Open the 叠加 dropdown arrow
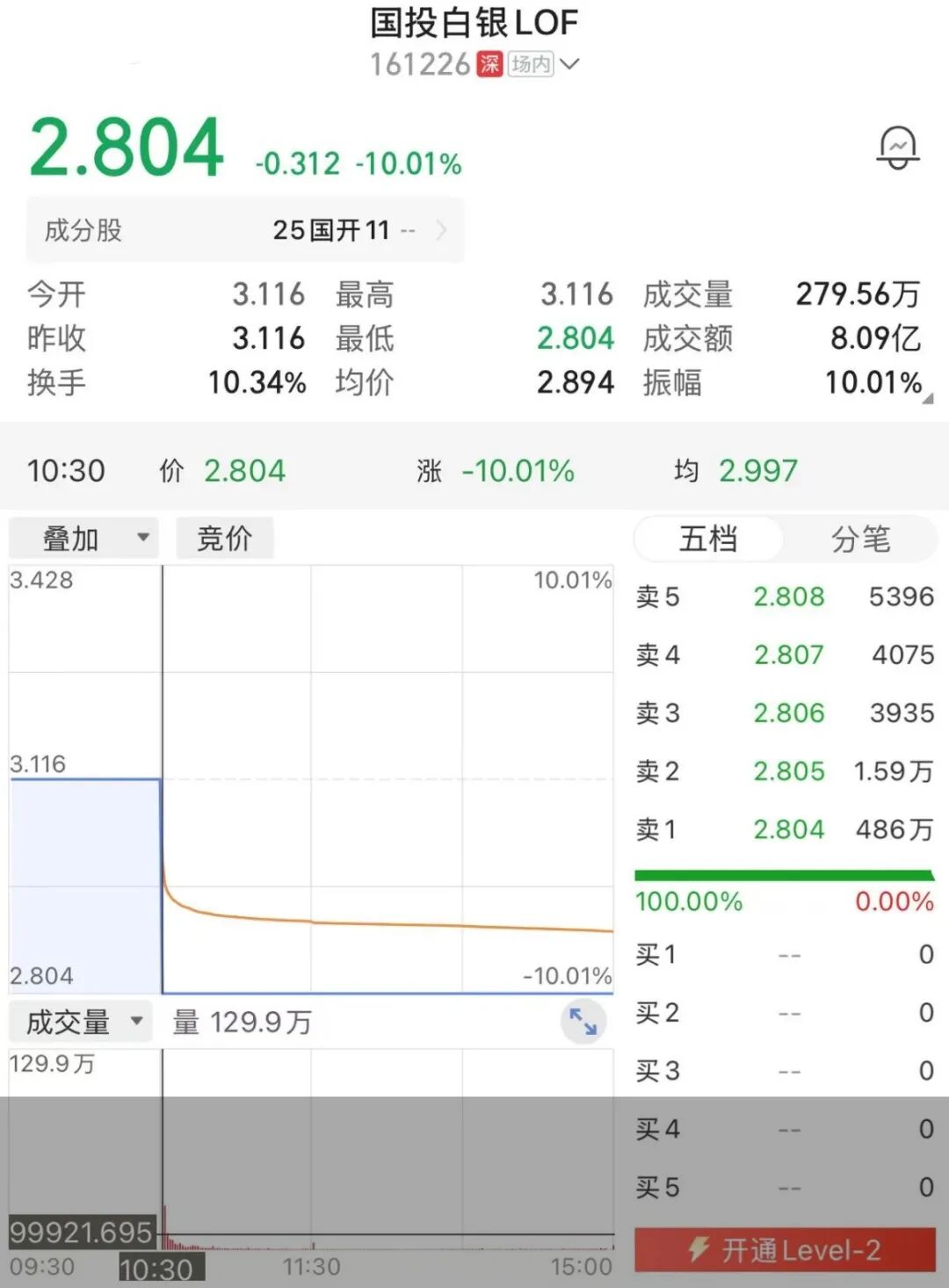This screenshot has height=1288, width=949. (143, 537)
